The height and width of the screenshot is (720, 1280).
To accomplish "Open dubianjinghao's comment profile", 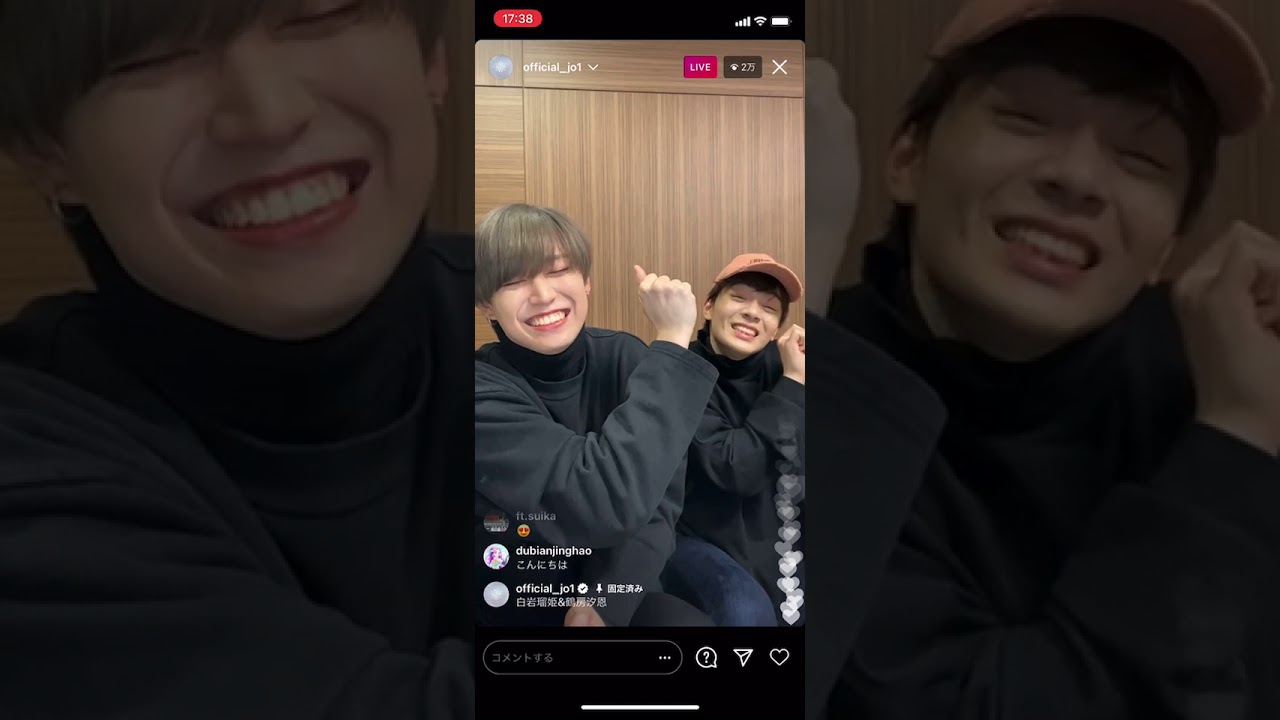I will pyautogui.click(x=496, y=557).
